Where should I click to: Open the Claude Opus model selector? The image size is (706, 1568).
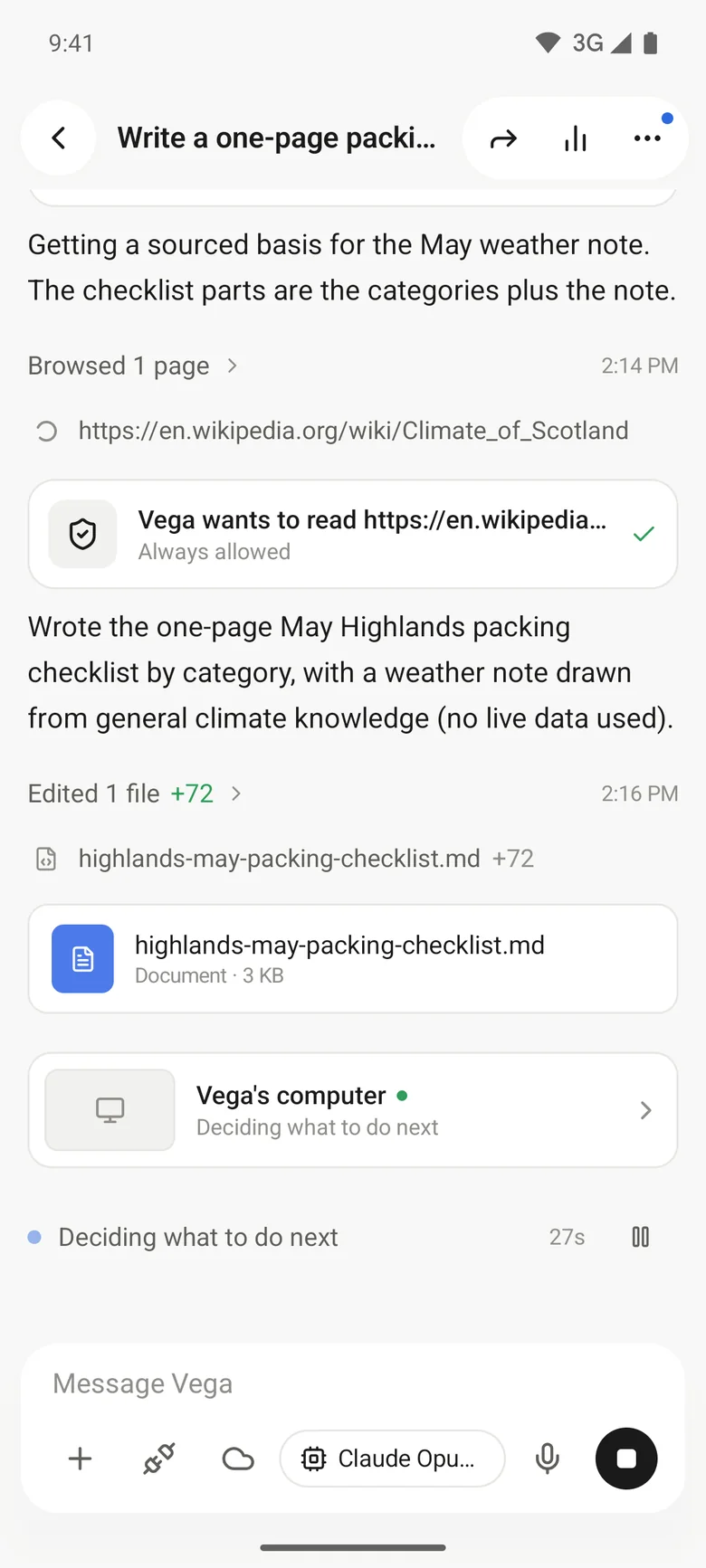(x=393, y=1459)
